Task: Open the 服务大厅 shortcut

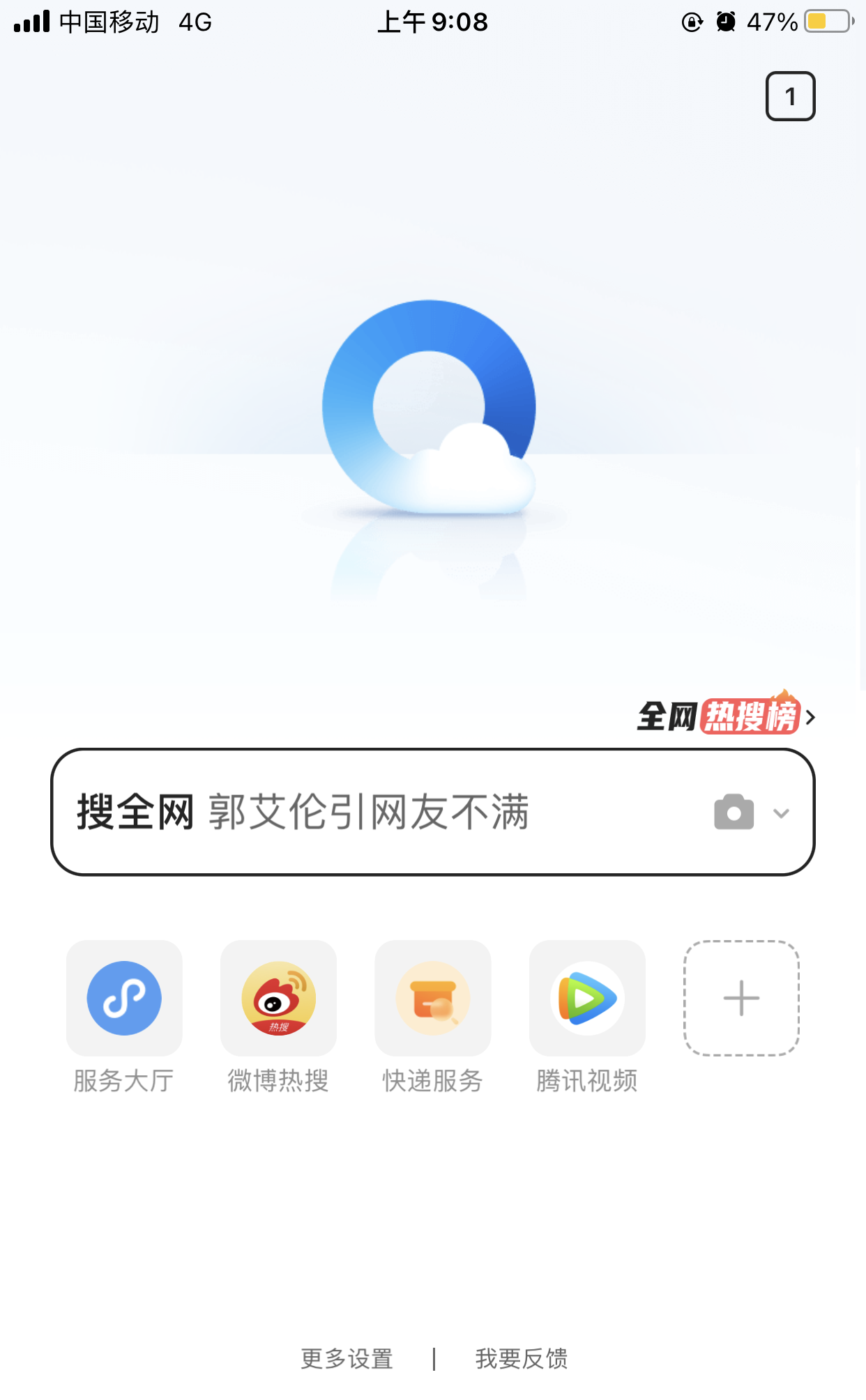Action: [x=124, y=998]
